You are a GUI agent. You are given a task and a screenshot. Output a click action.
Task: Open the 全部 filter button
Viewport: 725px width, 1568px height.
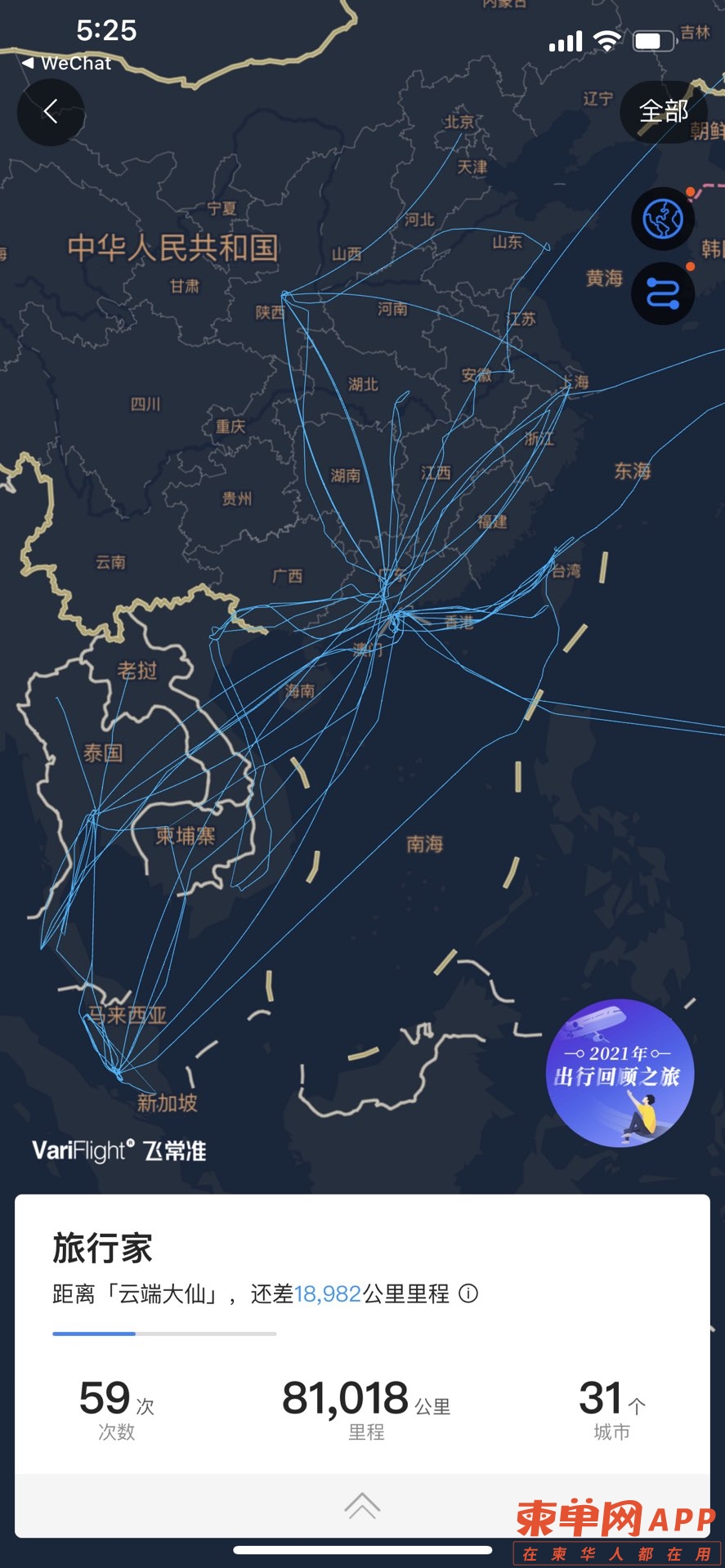tap(663, 112)
